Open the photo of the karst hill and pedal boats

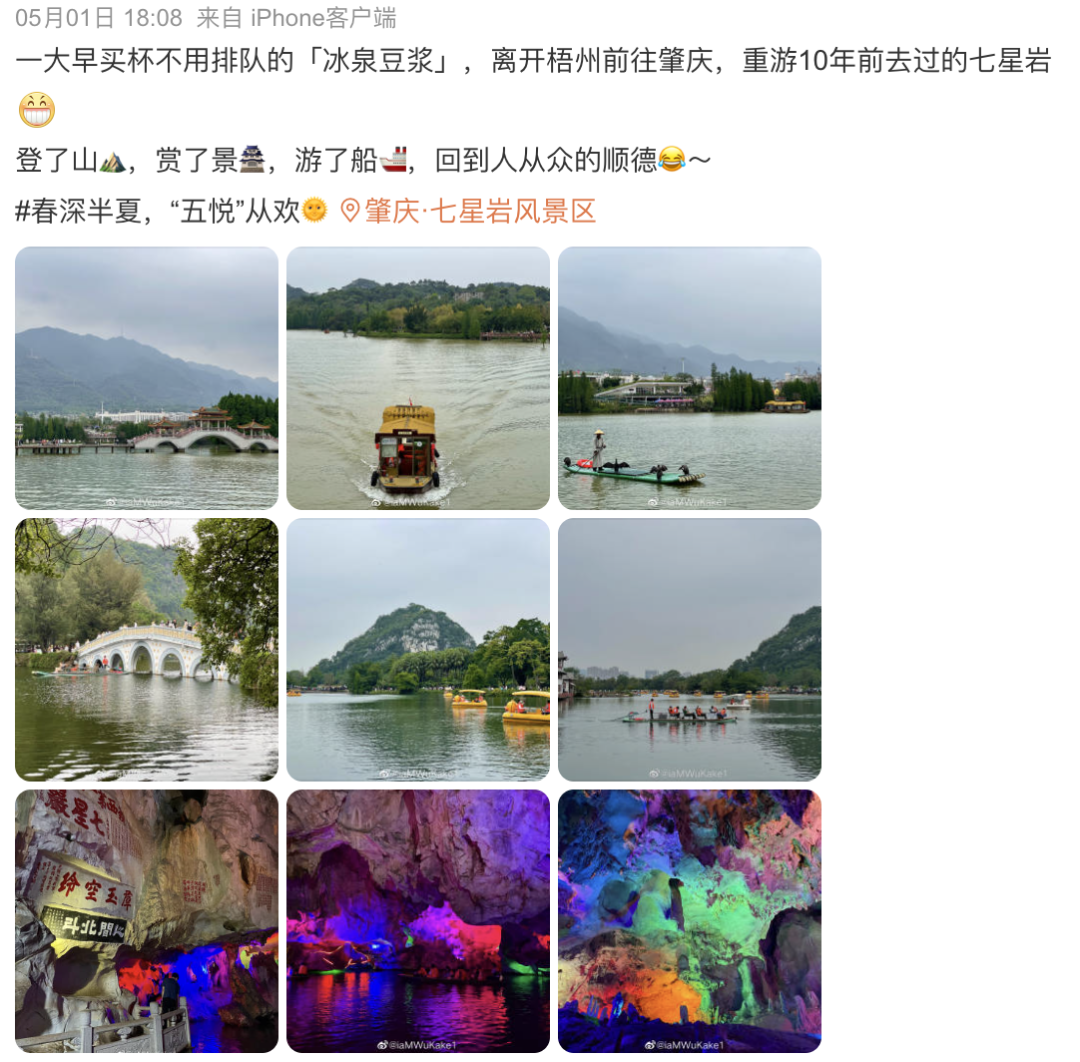(418, 649)
